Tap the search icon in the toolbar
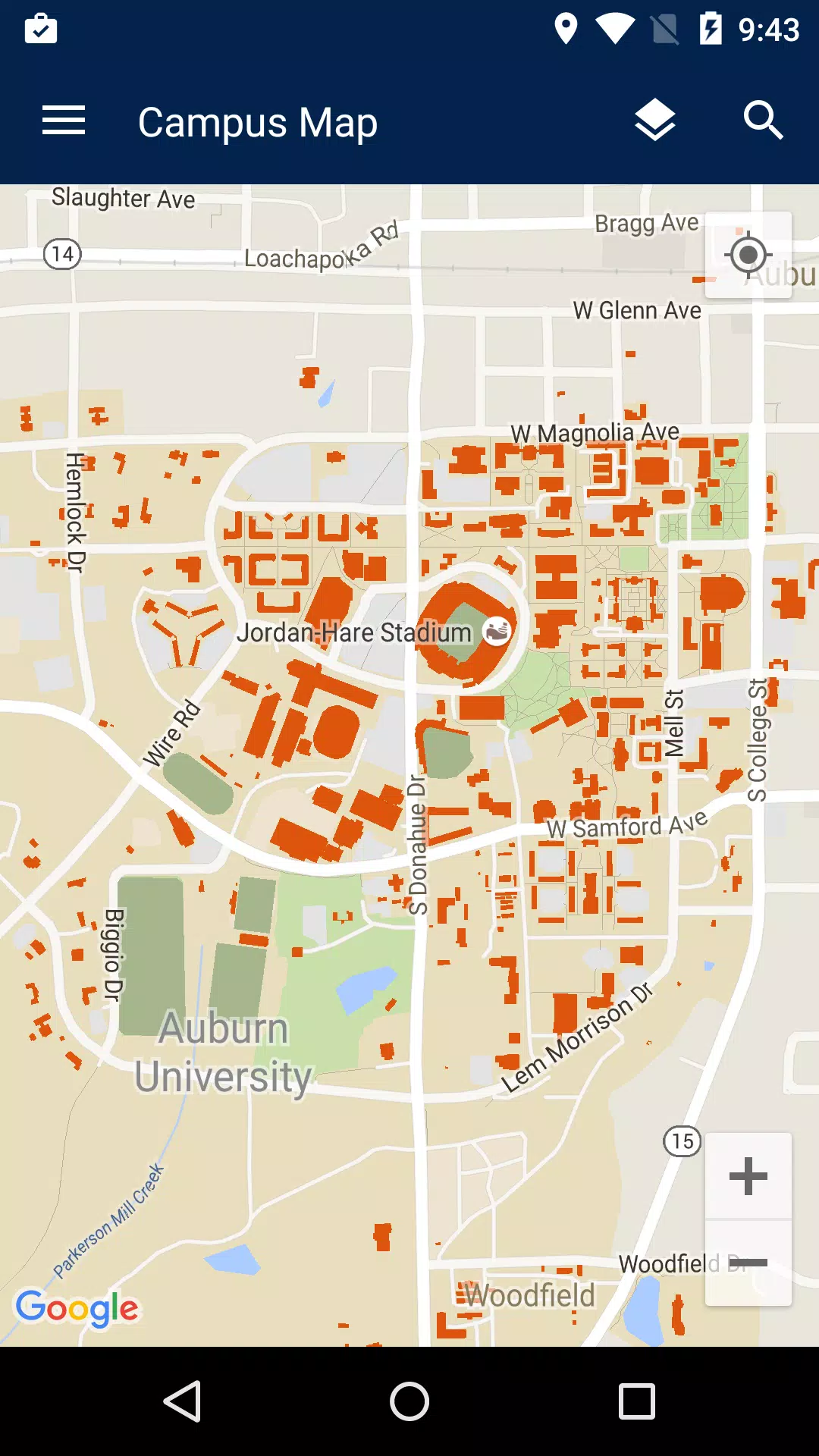 pos(764,121)
